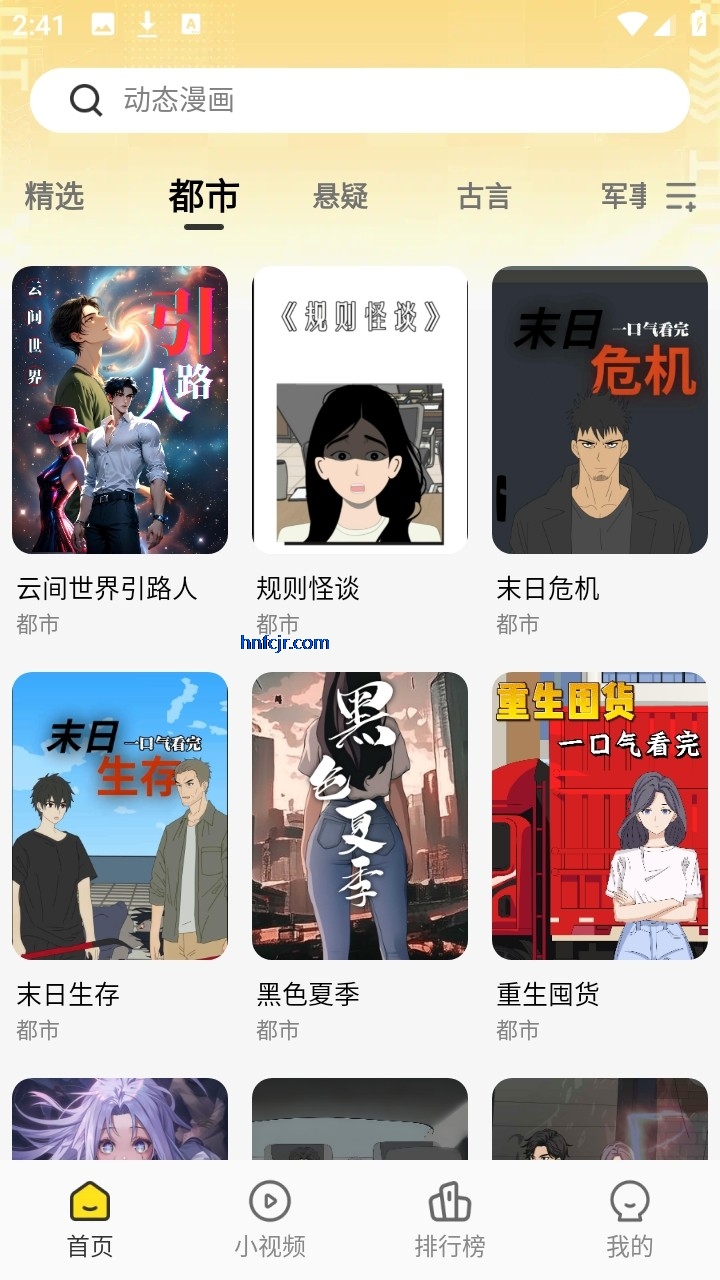The width and height of the screenshot is (720, 1280).
Task: Open the comic titled 规则怪谈
Action: (359, 410)
